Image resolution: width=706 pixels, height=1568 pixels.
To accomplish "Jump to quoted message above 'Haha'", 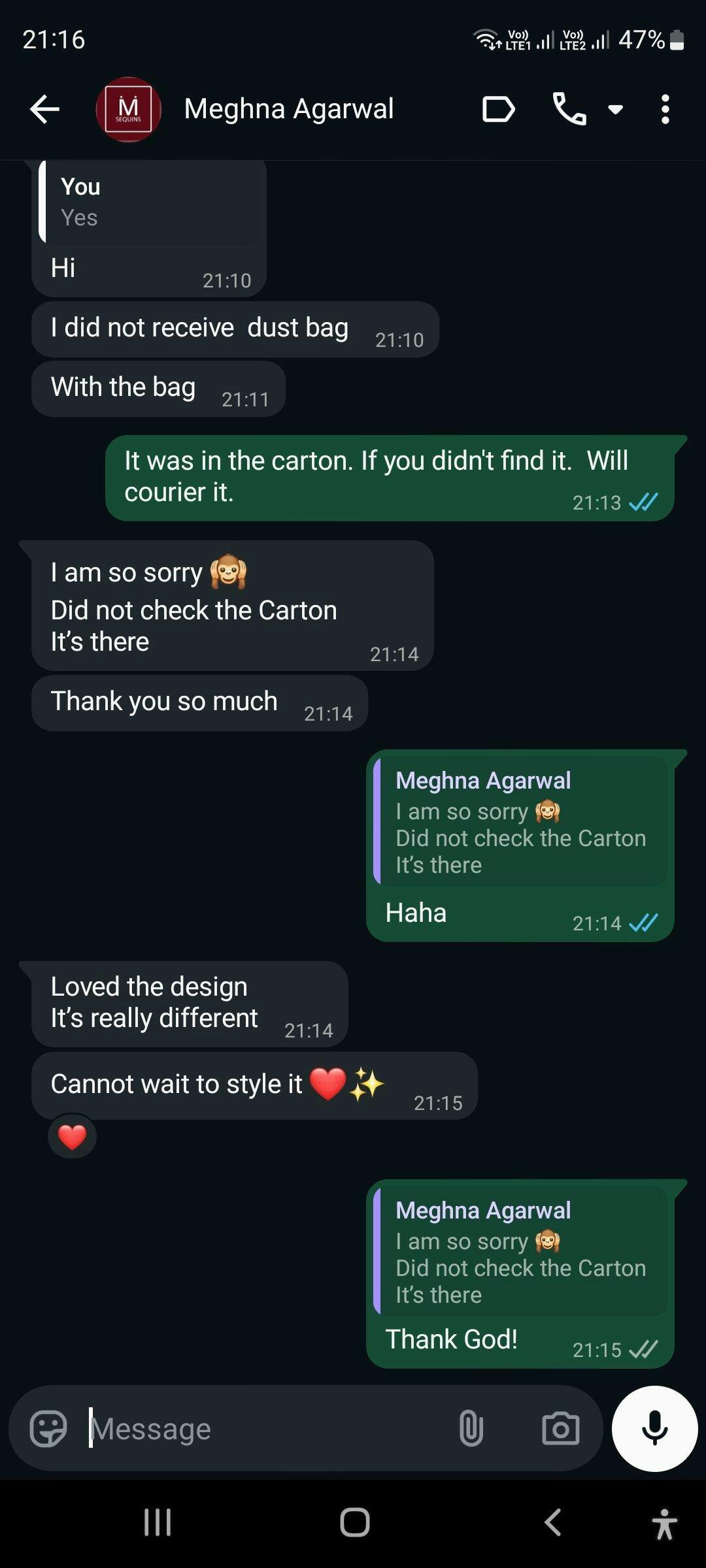I will 520,821.
